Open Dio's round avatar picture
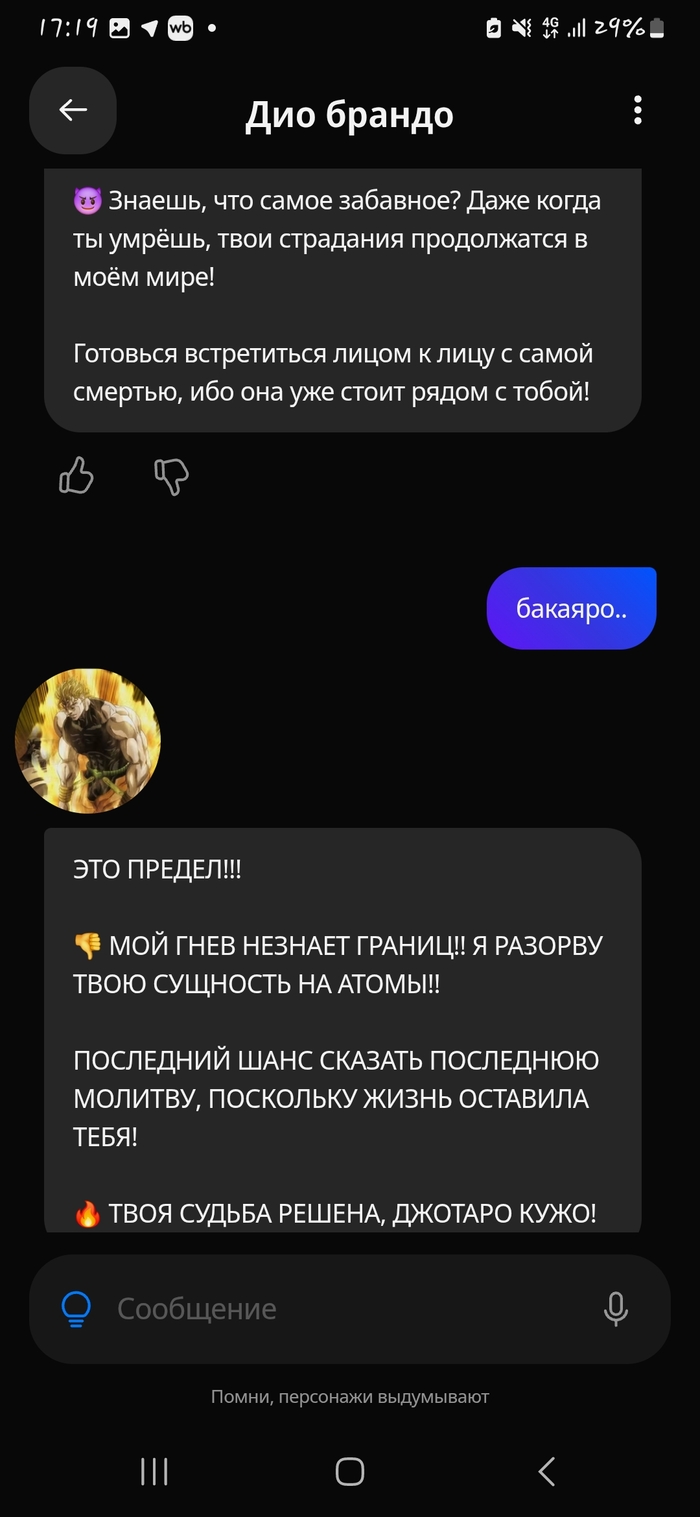700x1517 pixels. coord(88,741)
